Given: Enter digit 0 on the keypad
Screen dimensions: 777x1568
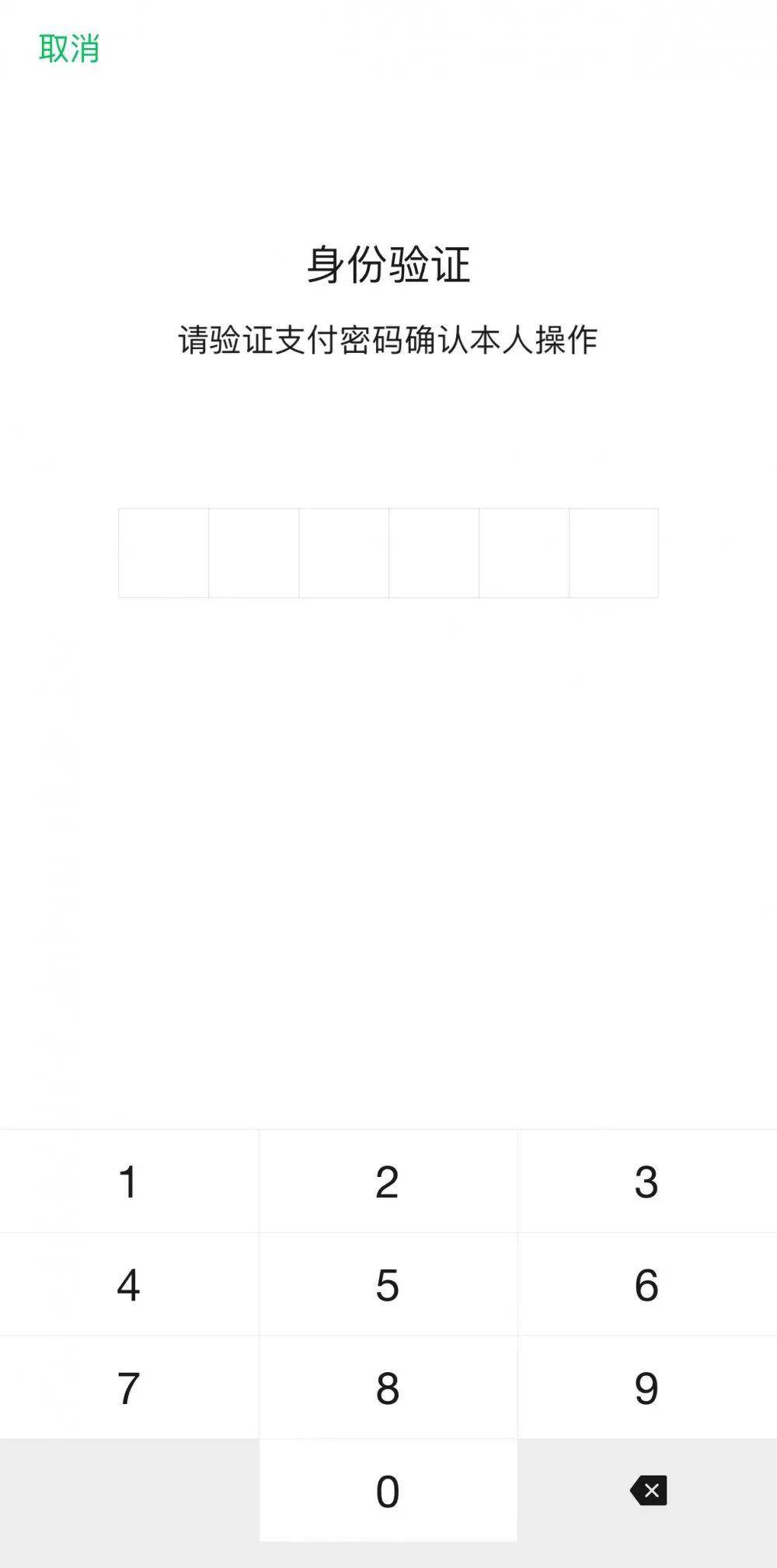Looking at the screenshot, I should tap(388, 1490).
